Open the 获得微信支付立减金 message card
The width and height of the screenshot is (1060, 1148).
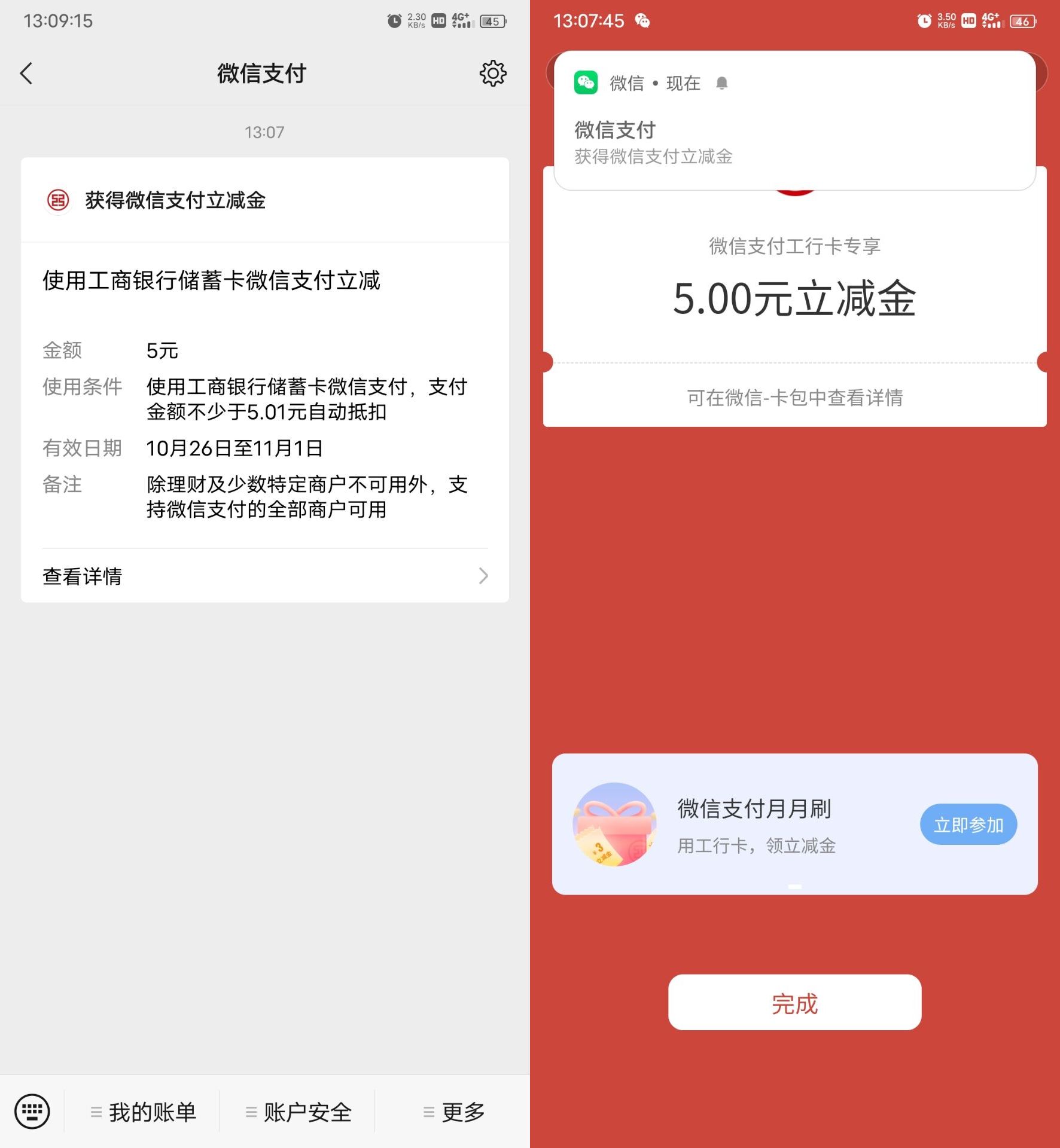point(264,359)
